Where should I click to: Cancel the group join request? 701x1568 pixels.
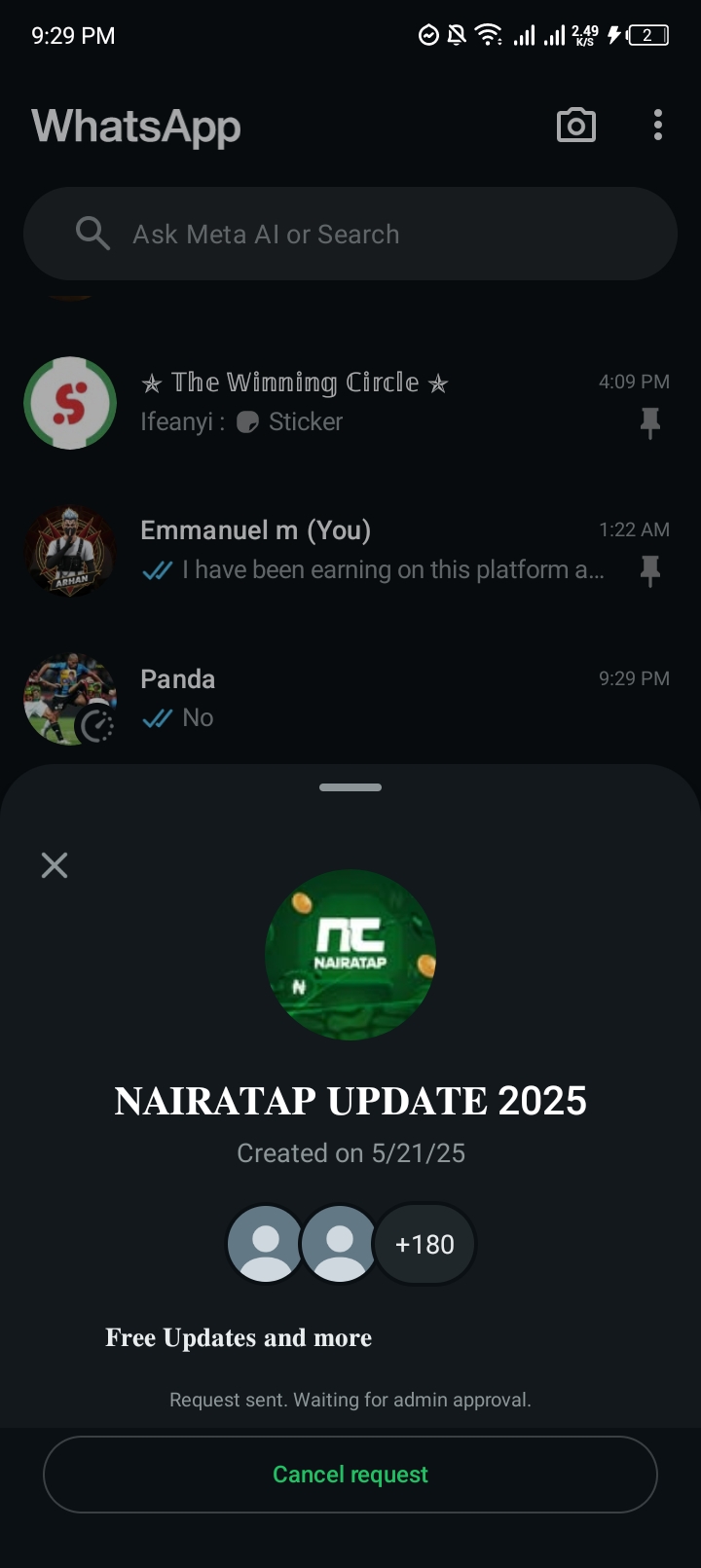tap(350, 1475)
